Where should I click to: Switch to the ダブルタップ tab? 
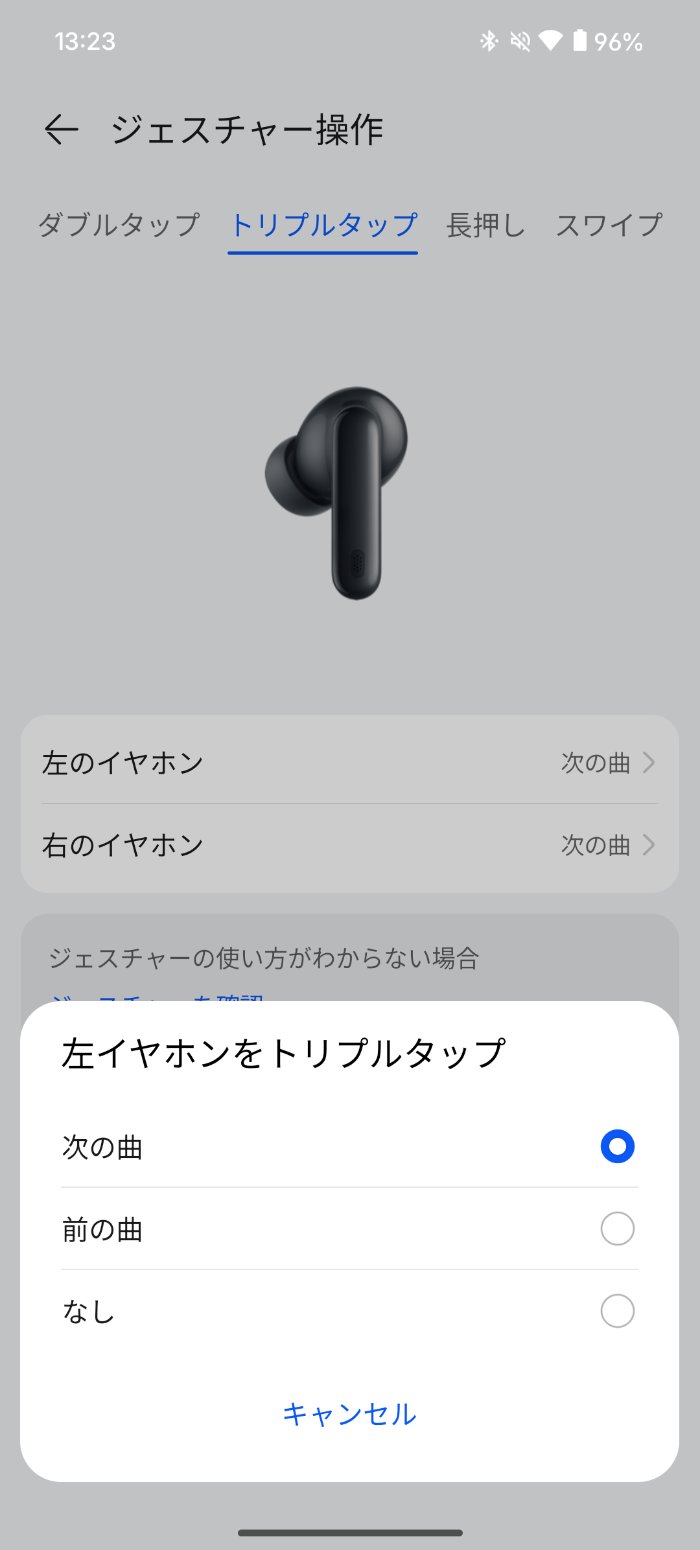pyautogui.click(x=119, y=224)
